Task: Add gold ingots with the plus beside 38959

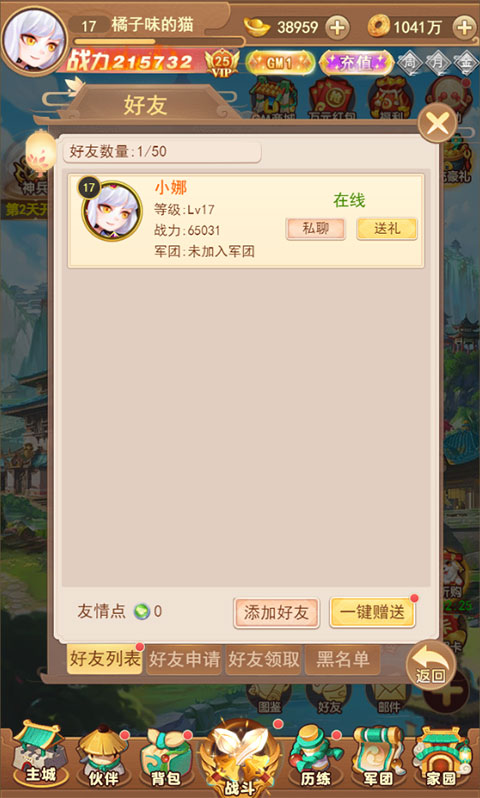Action: 337,27
